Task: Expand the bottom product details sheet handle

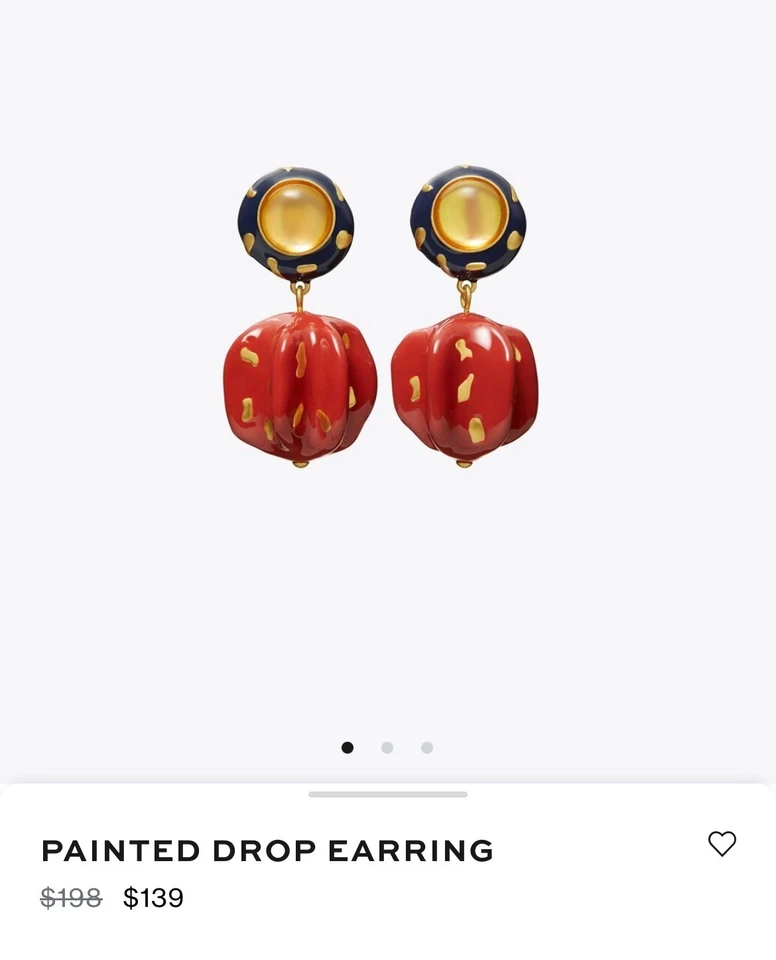Action: [x=388, y=793]
